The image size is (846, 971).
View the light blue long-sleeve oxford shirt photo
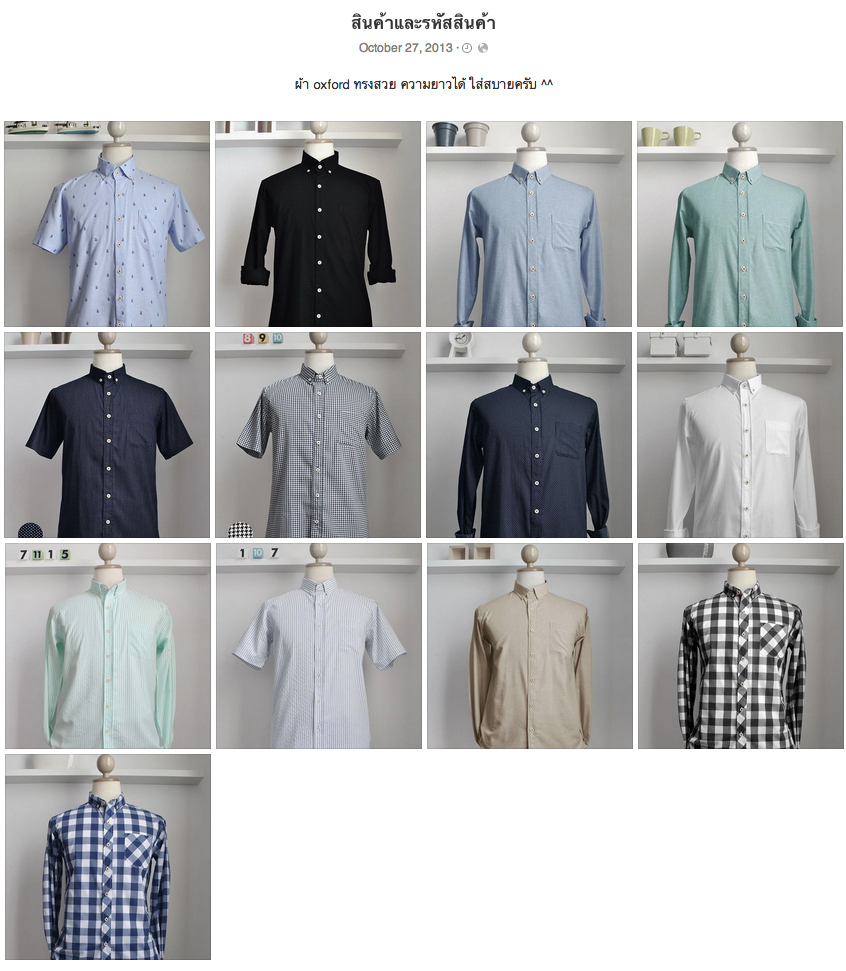pyautogui.click(x=529, y=224)
